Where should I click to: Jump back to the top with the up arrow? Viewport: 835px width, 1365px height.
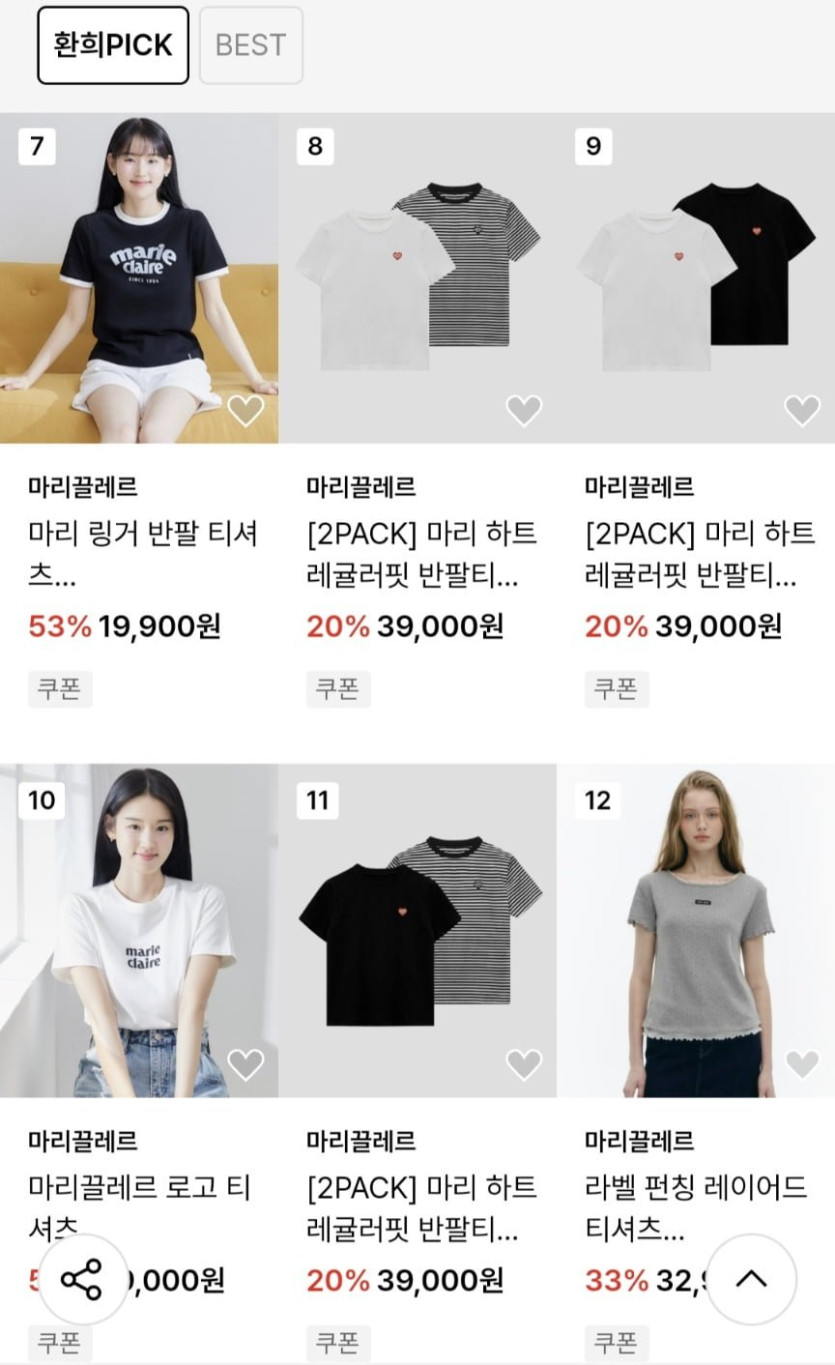tap(751, 1279)
